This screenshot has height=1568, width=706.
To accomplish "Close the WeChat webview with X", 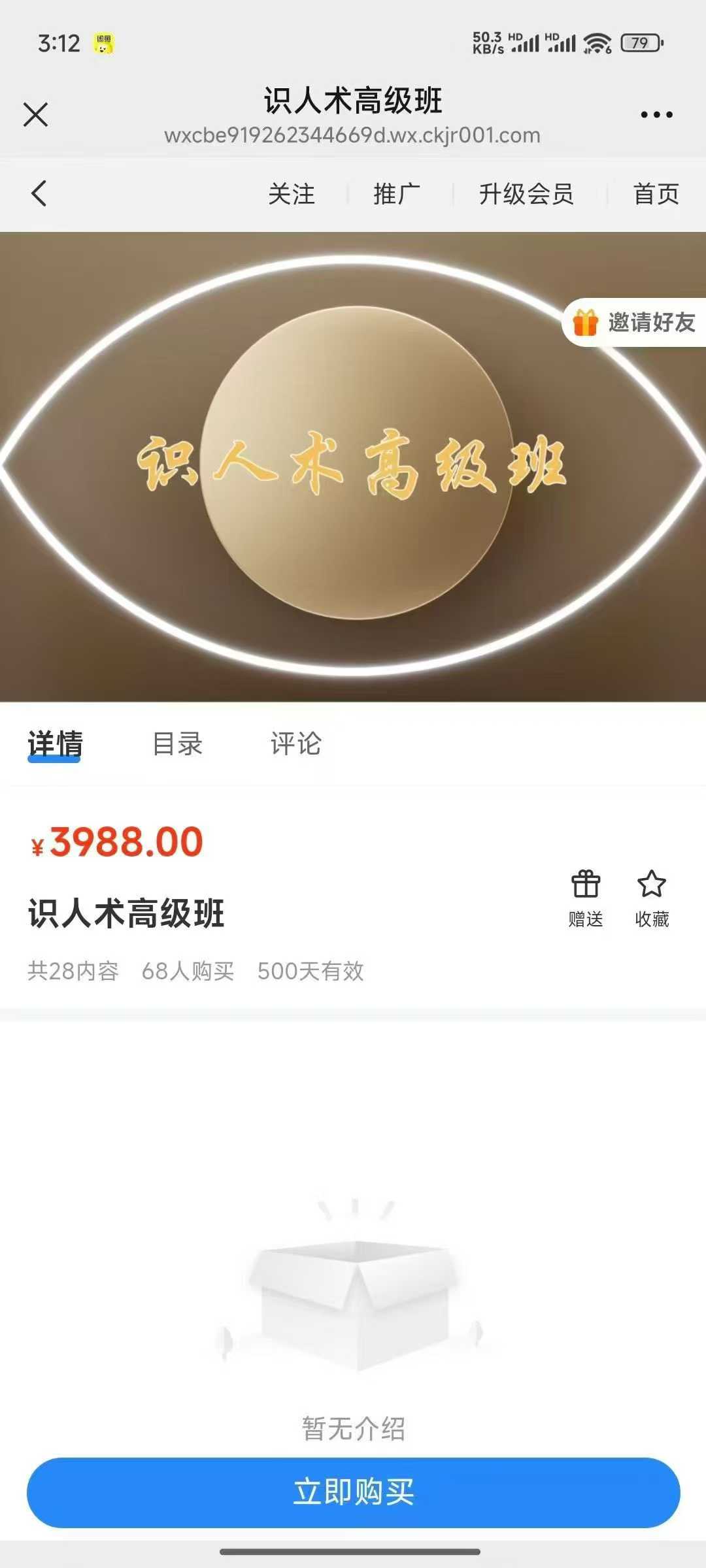I will [x=35, y=115].
